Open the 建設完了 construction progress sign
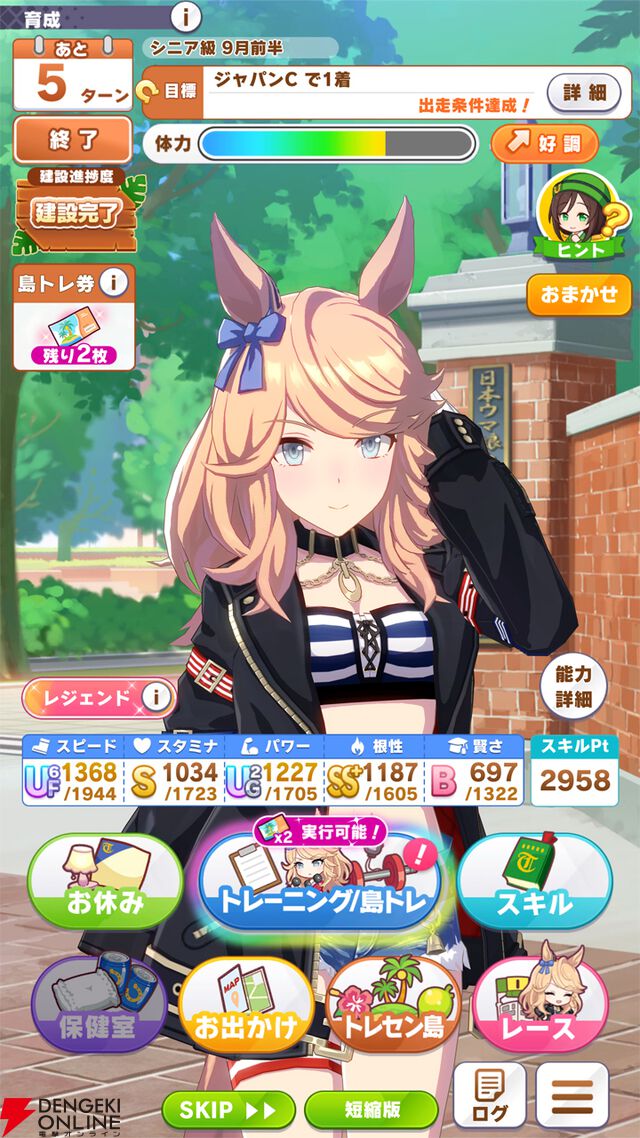 79,210
